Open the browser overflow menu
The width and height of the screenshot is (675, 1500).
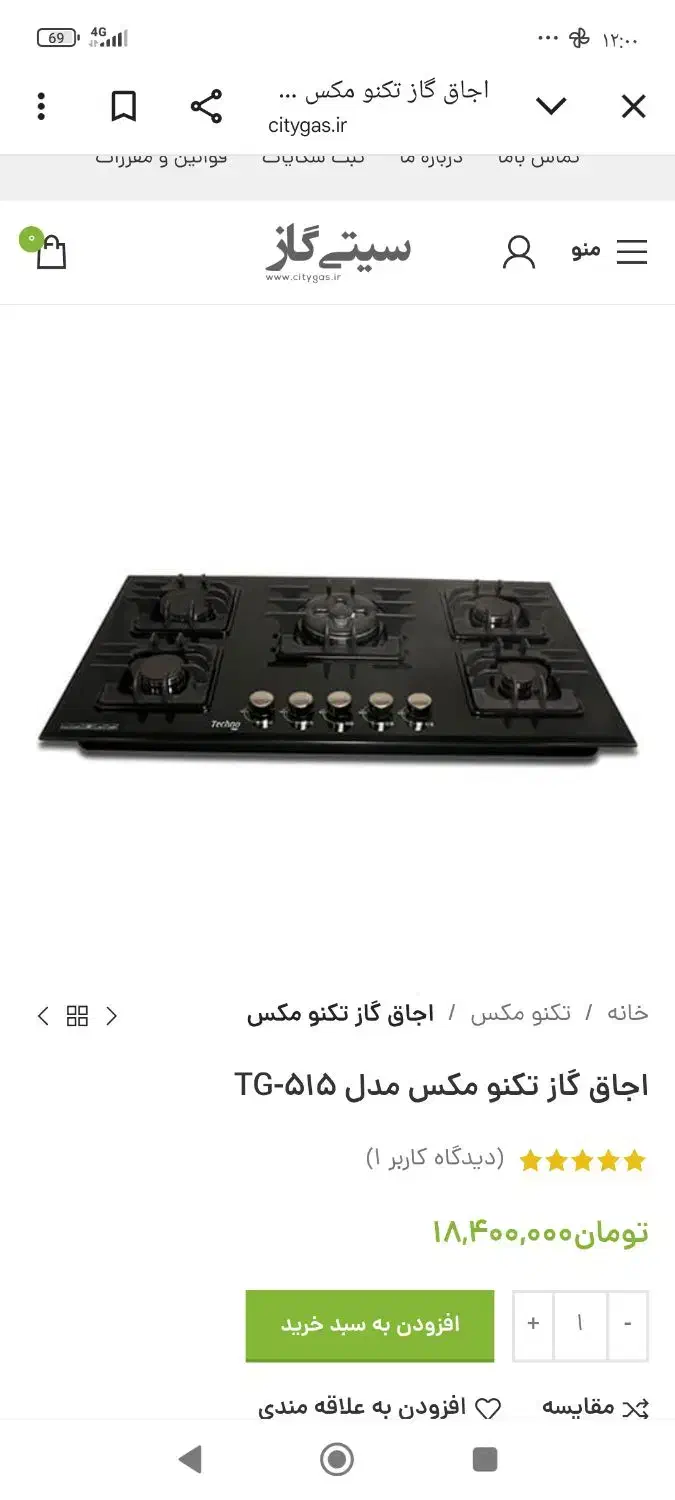pyautogui.click(x=41, y=106)
